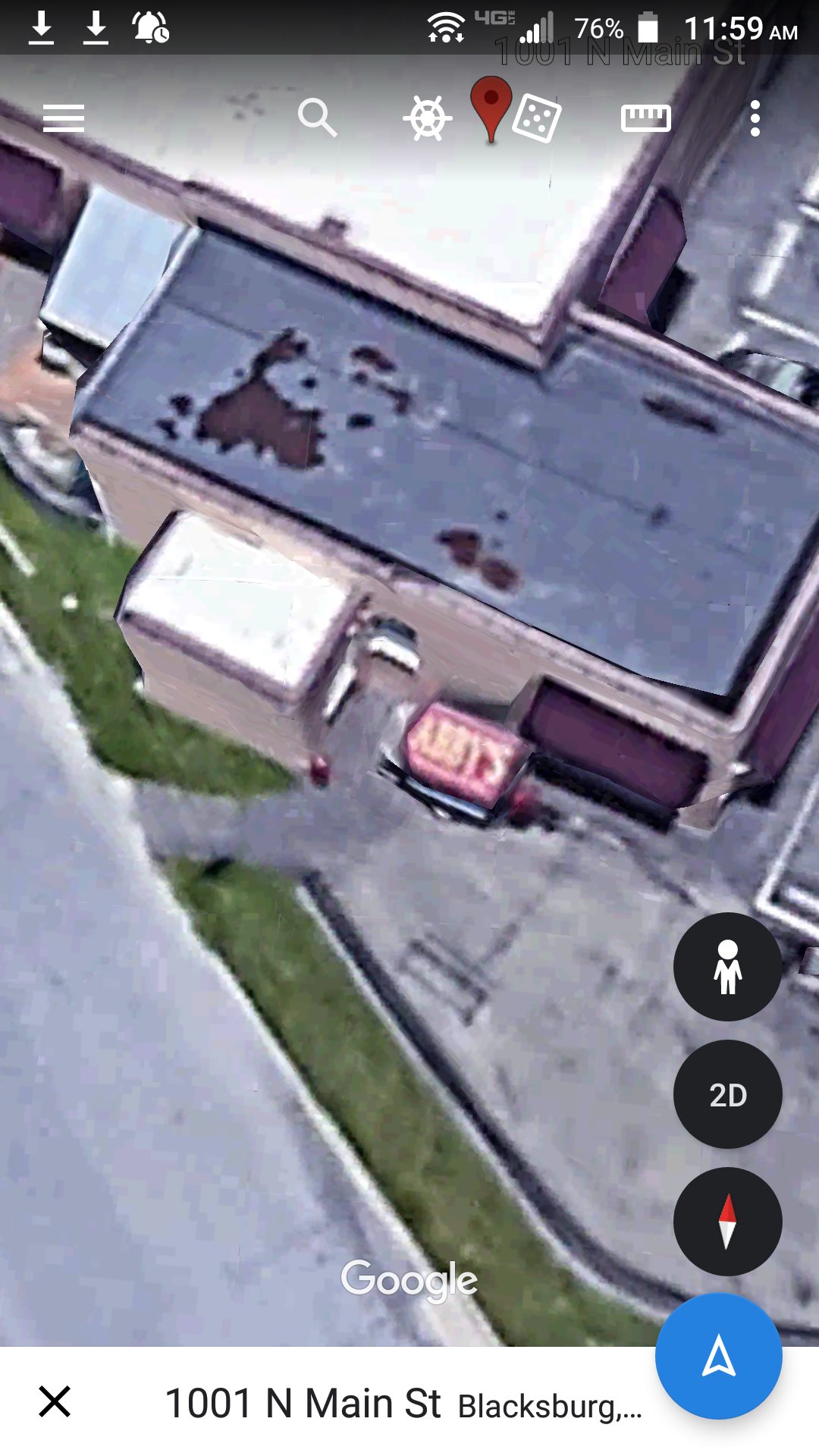Launch Voyager ship's wheel icon
Image resolution: width=819 pixels, height=1456 pixels.
tap(427, 119)
